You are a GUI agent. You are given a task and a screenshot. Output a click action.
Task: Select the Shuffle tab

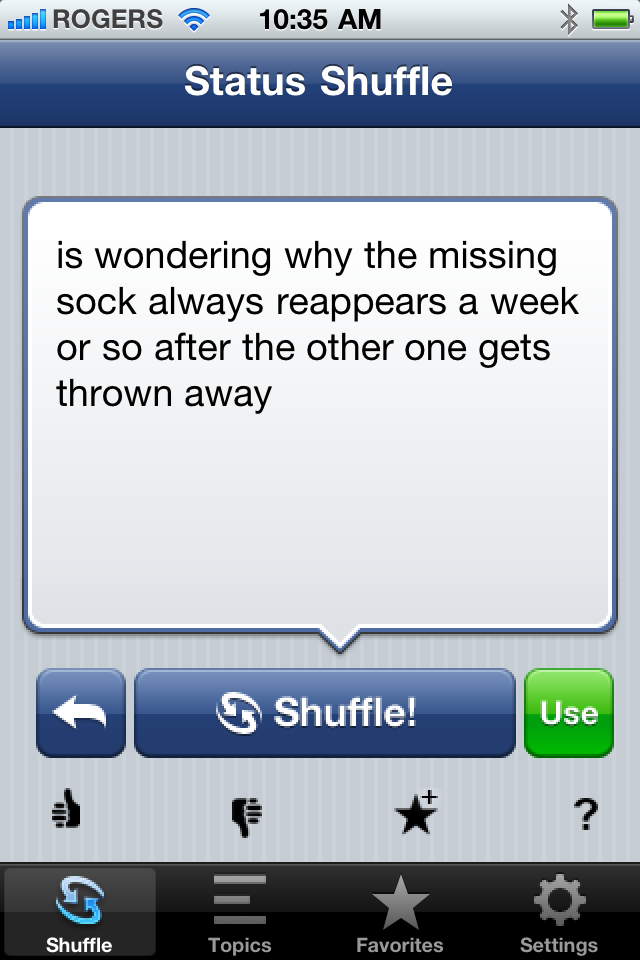point(80,914)
